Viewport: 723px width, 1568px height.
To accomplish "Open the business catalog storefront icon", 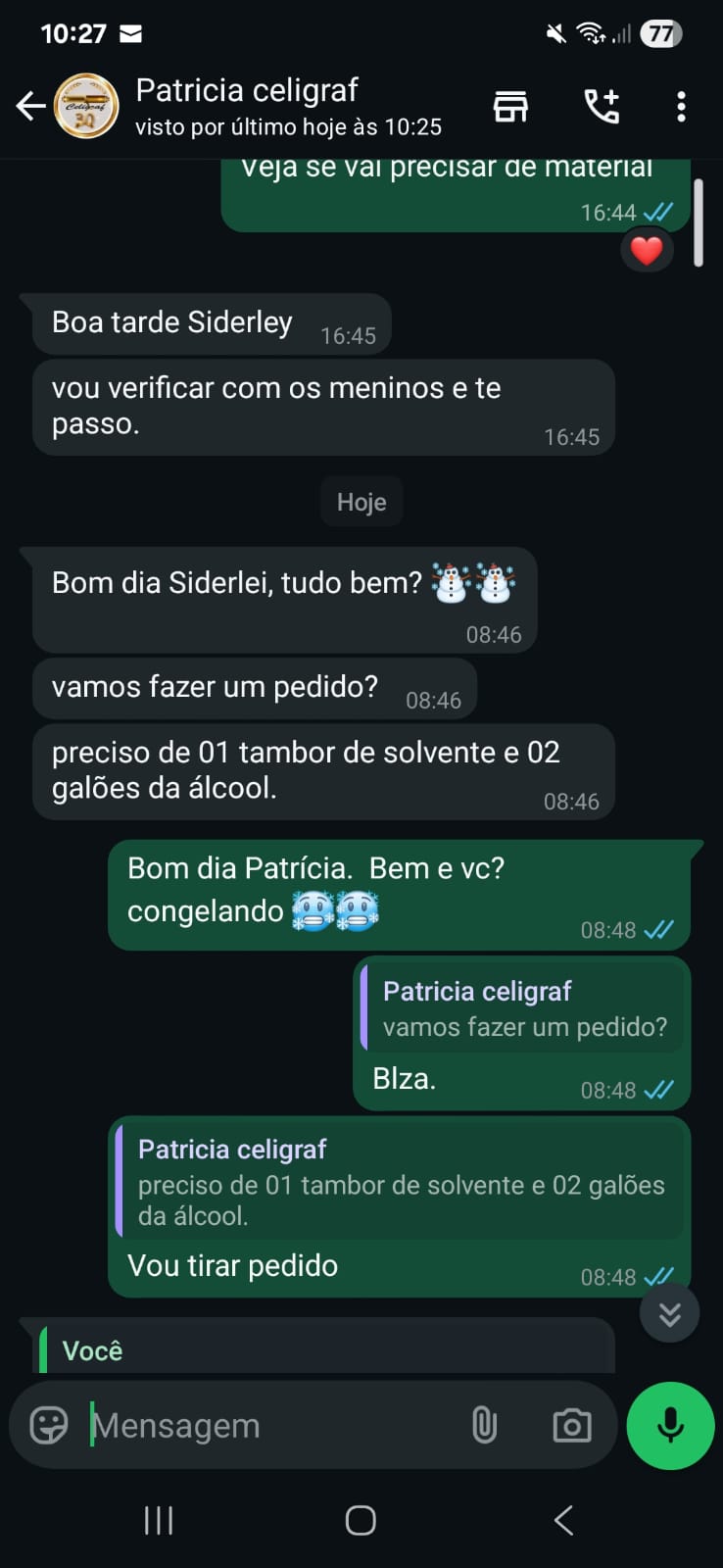I will (510, 106).
